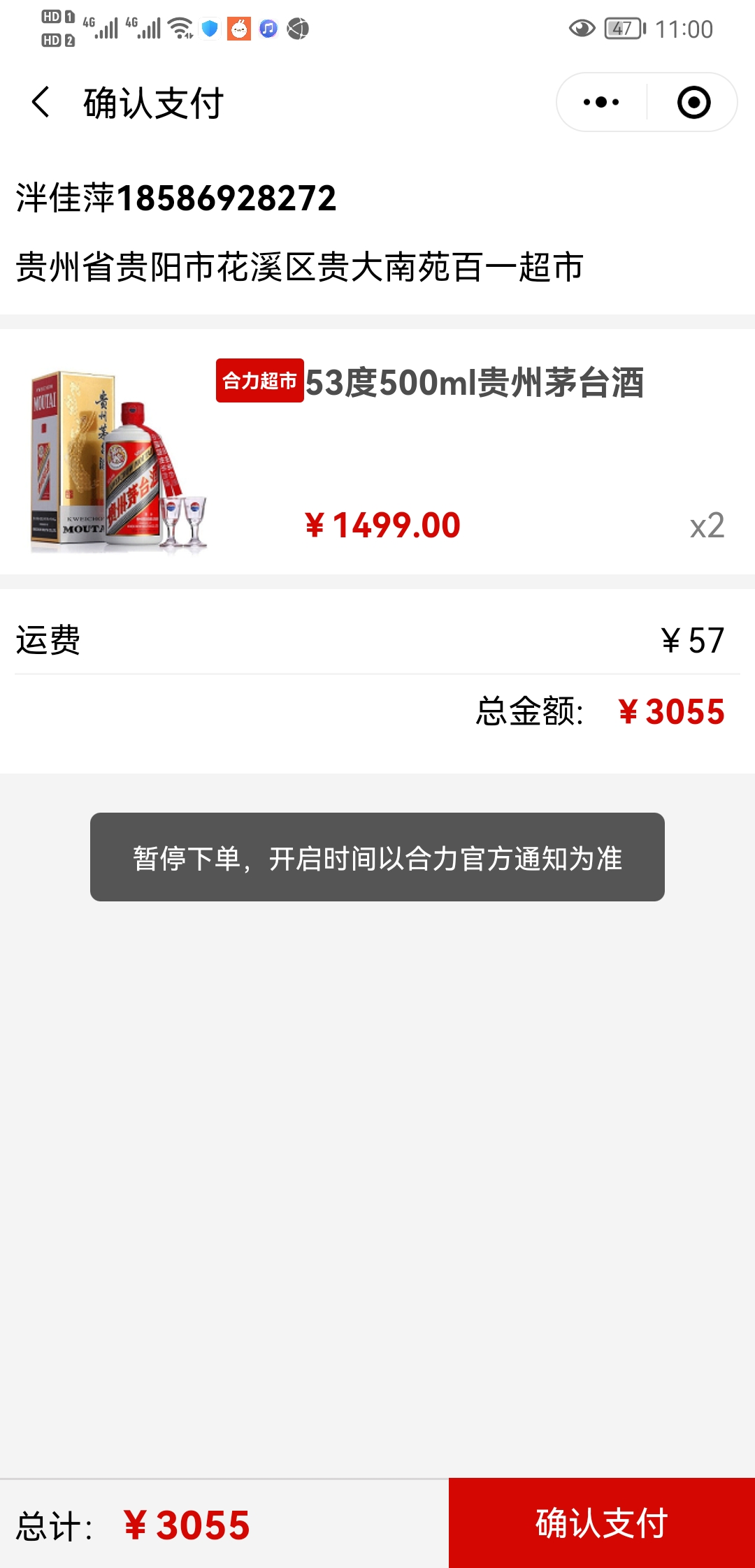Tap the red 确认支付 button
Screen dimensions: 755x1568
pos(601,1523)
